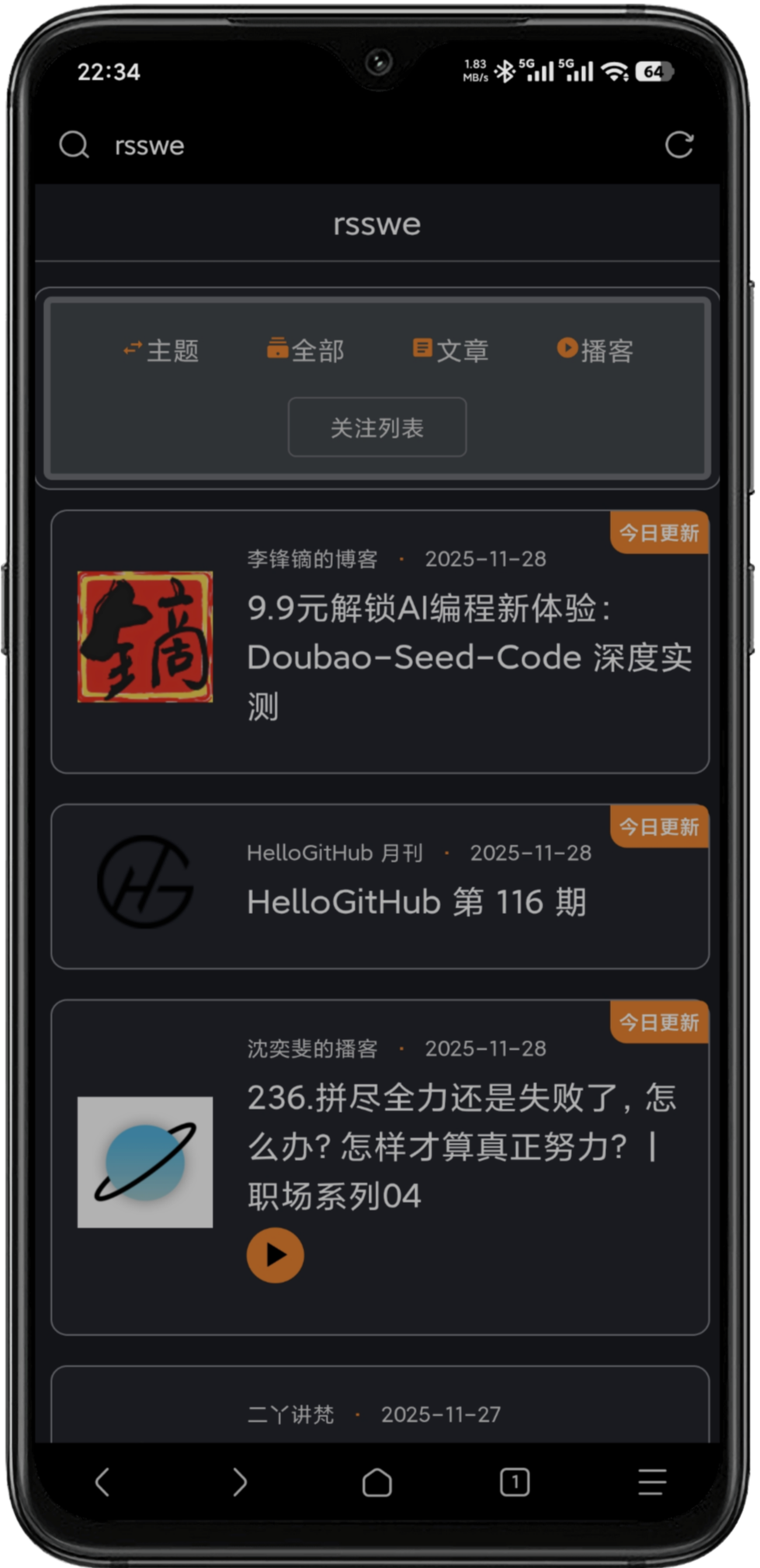Open the browser hamburger menu
This screenshot has height=1568, width=760.
651,1482
